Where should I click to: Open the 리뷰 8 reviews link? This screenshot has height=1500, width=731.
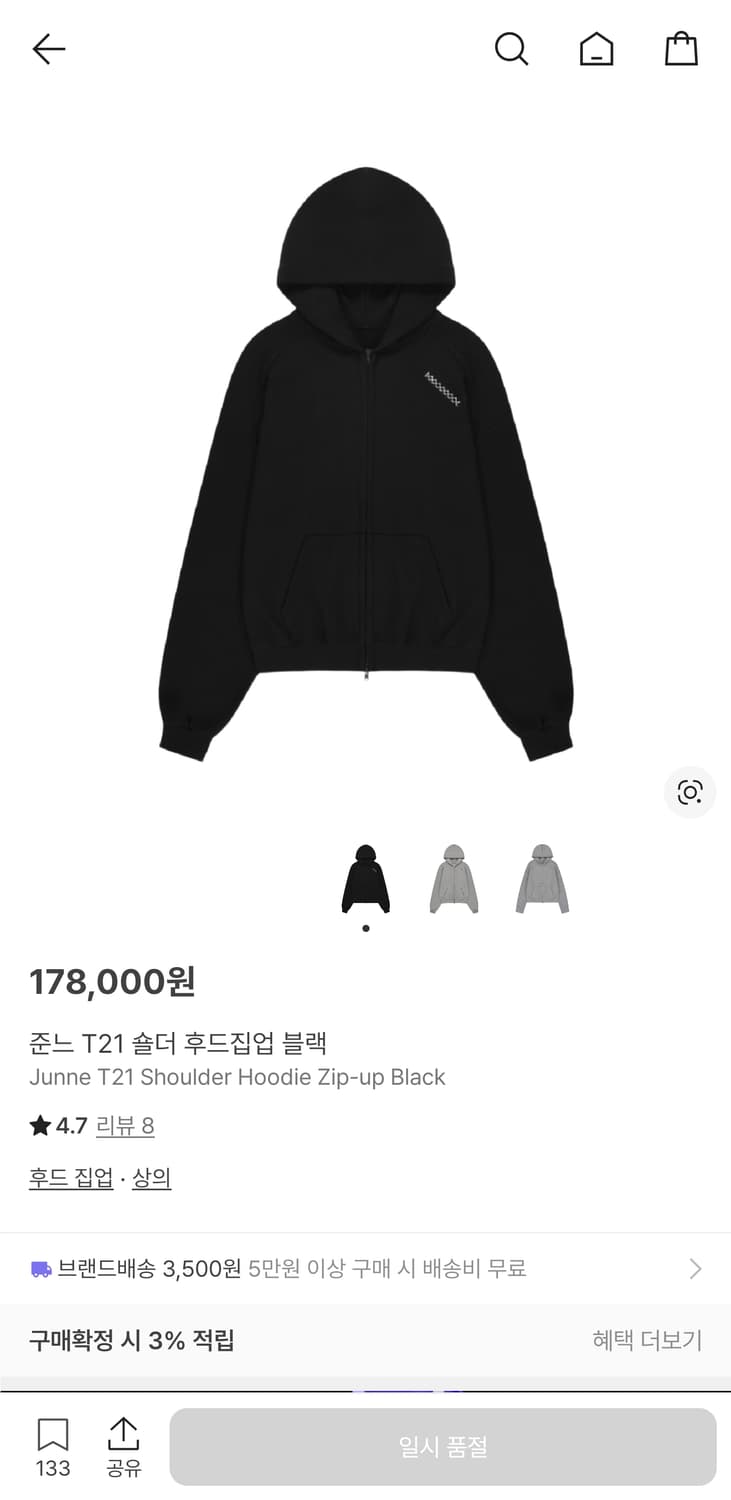(x=124, y=1125)
